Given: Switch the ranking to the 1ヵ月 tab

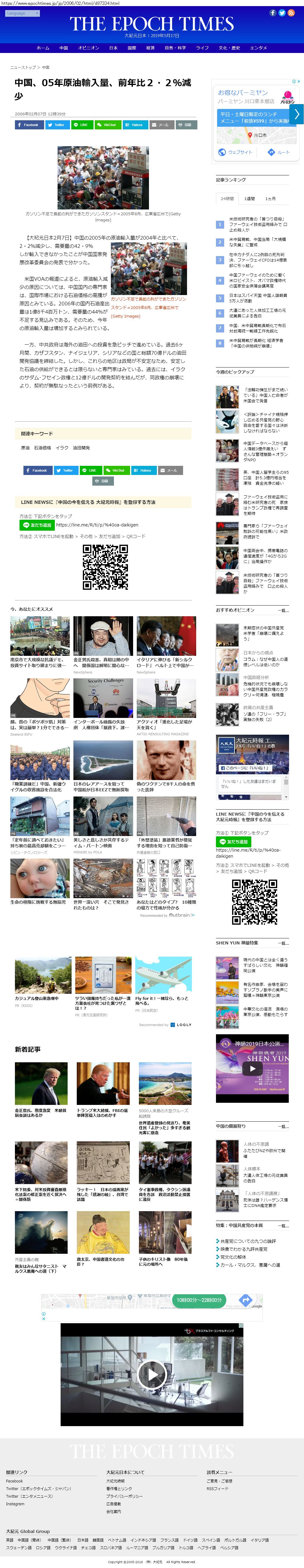Looking at the screenshot, I should pos(270,199).
